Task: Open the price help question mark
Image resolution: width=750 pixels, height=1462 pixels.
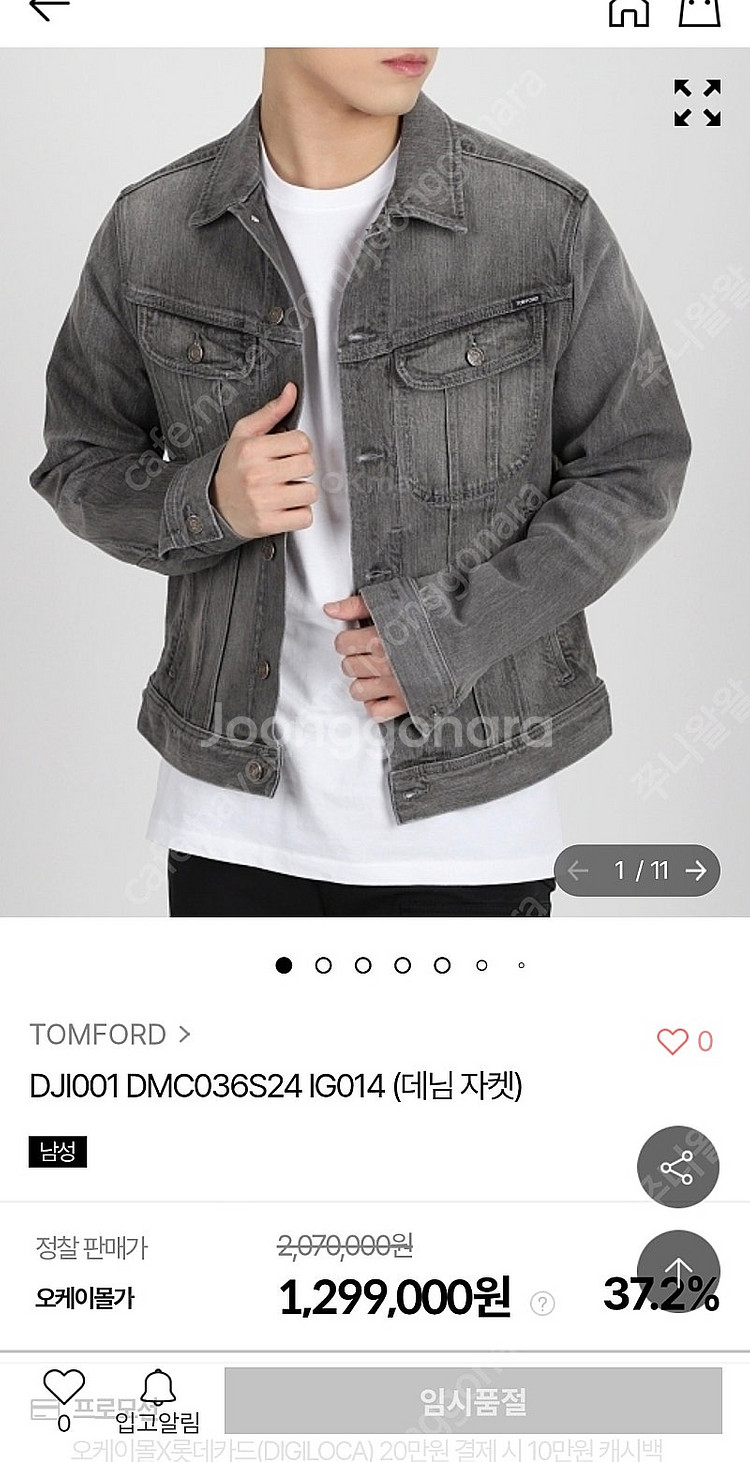Action: pyautogui.click(x=542, y=1303)
